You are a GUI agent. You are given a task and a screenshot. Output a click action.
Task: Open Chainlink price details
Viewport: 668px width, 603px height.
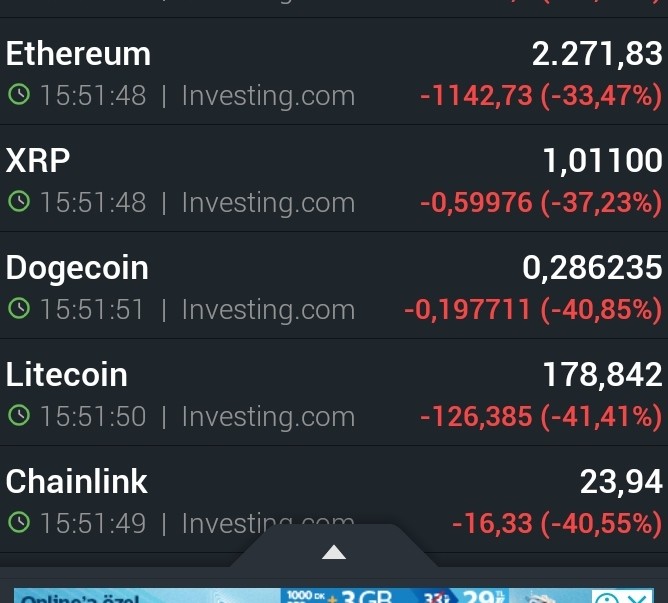point(334,499)
